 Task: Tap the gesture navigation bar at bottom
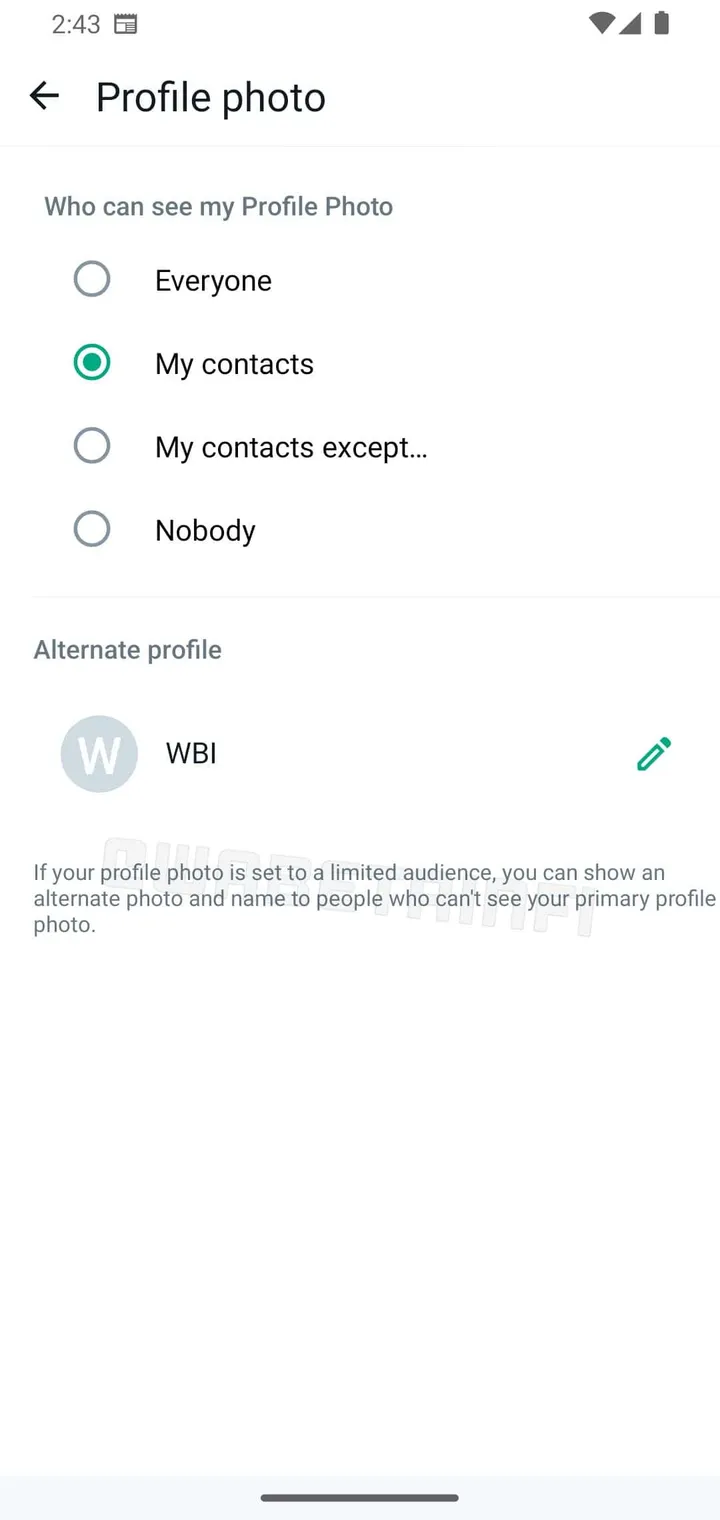click(360, 1497)
